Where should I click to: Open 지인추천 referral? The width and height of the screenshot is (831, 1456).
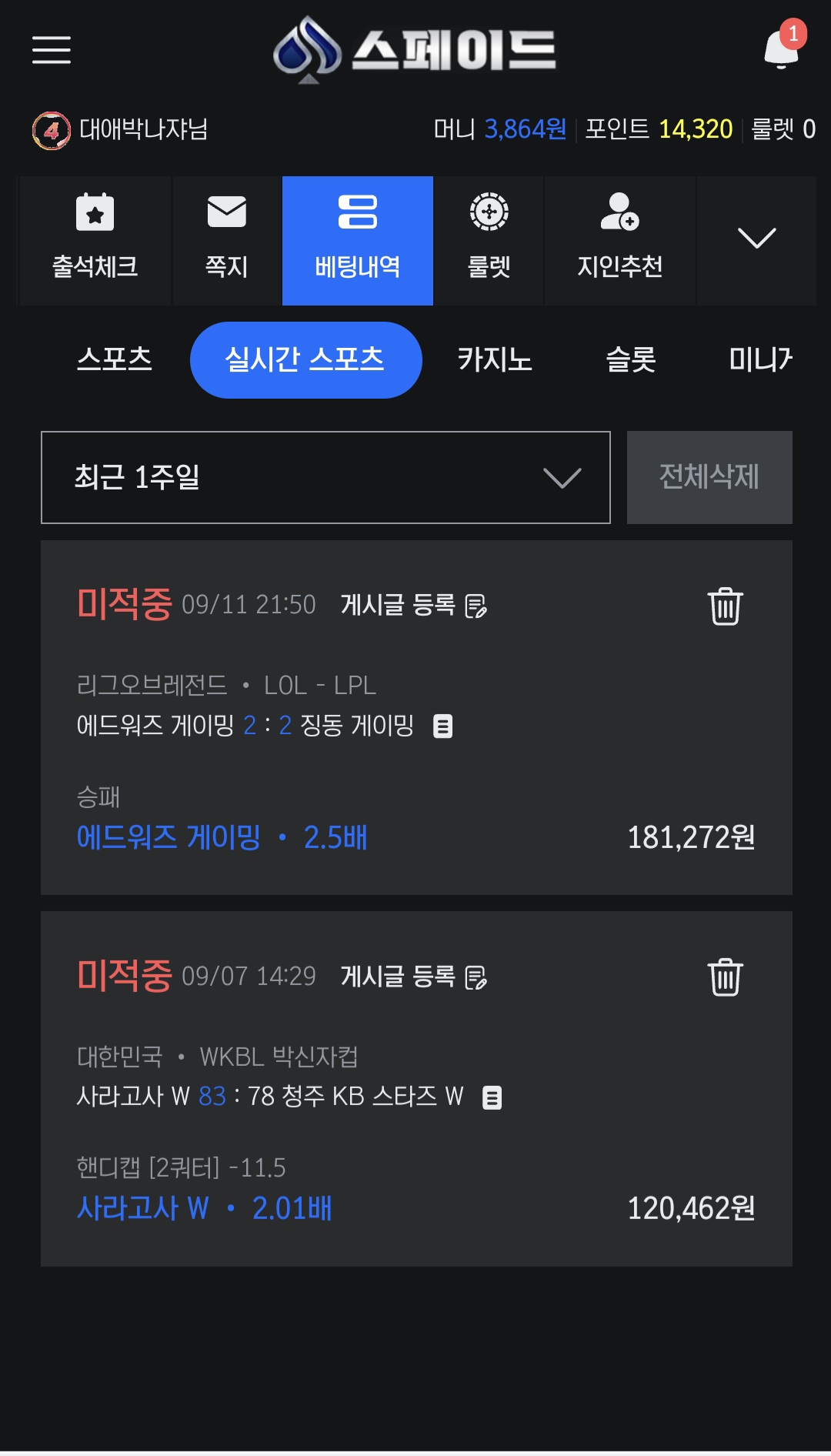[620, 241]
